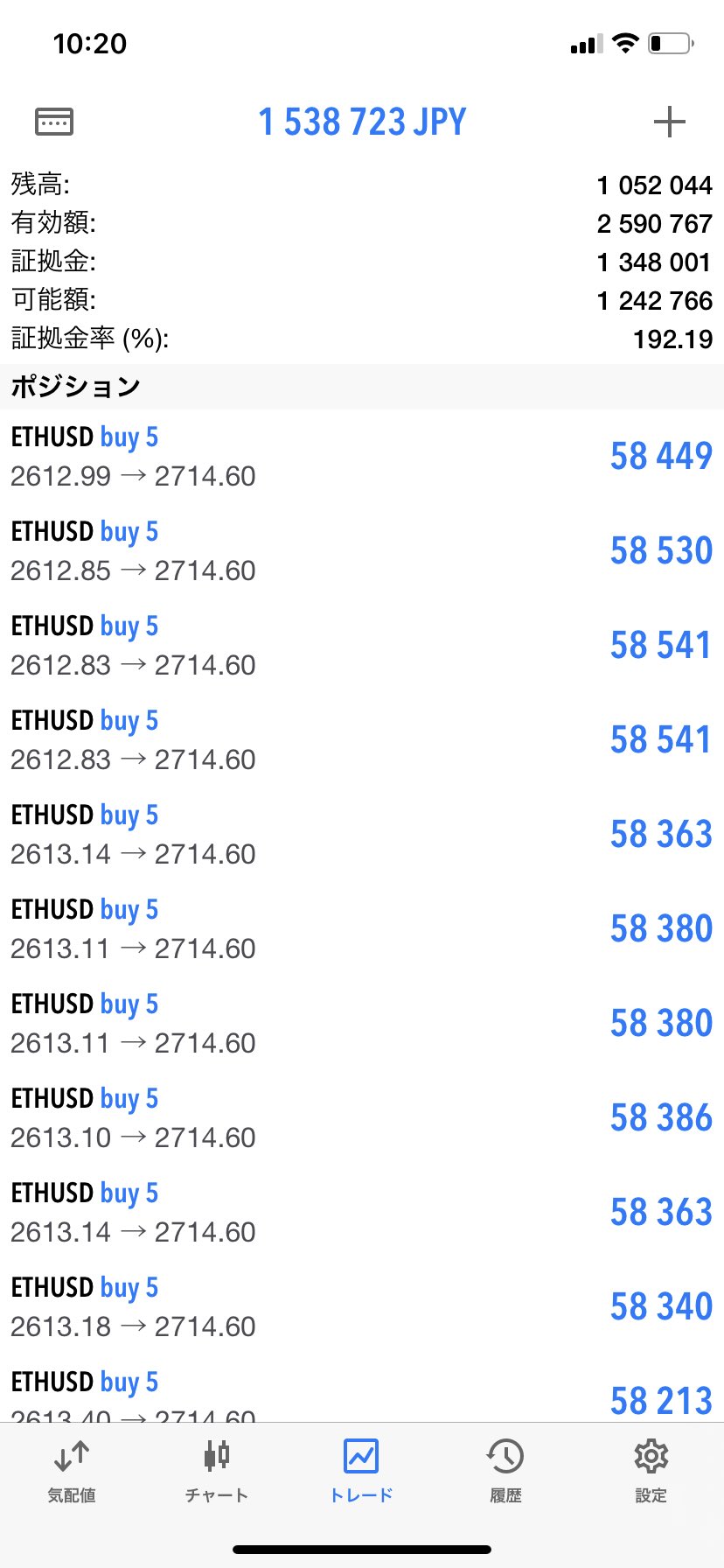Open the 履歴 history tab
724x1568 pixels.
tap(505, 1472)
